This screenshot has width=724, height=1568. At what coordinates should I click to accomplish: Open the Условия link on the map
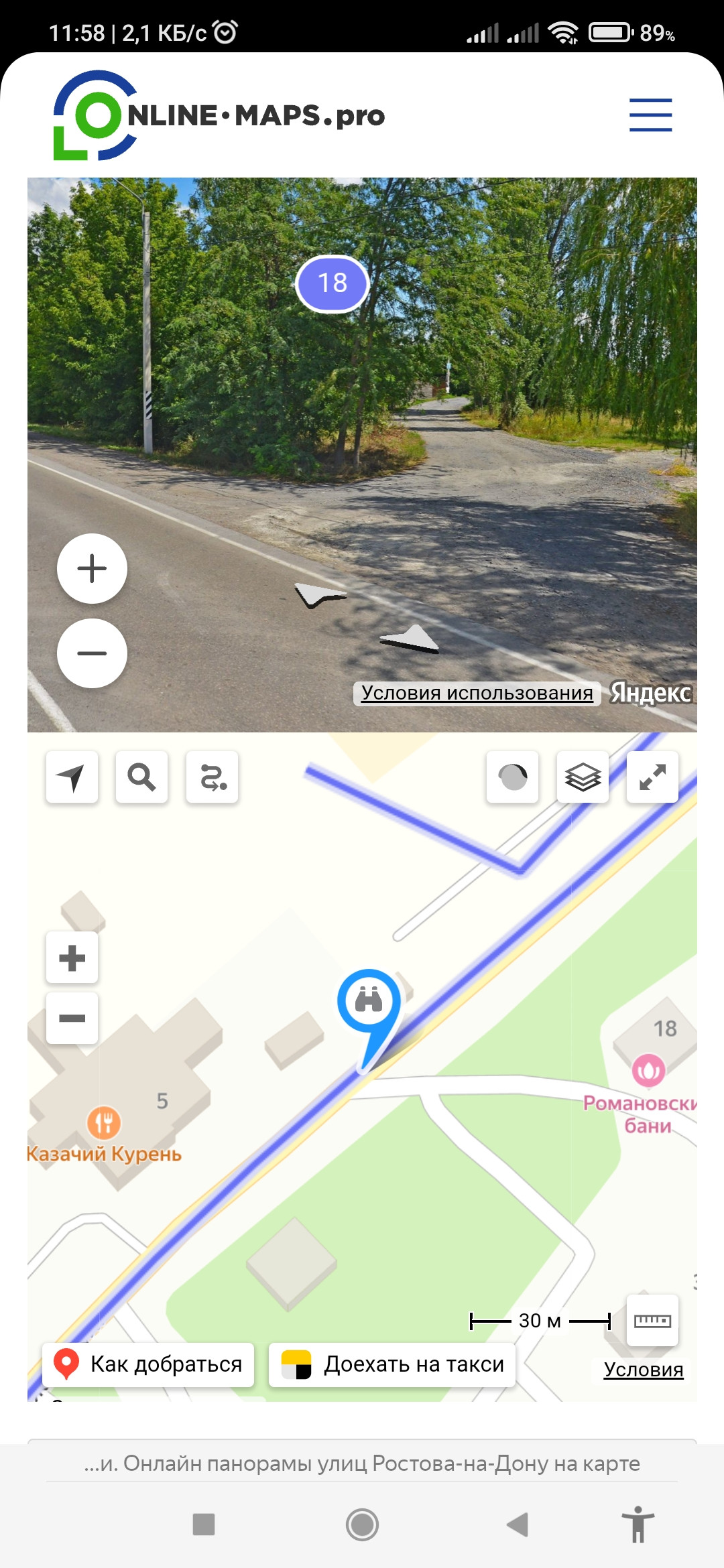coord(644,1370)
